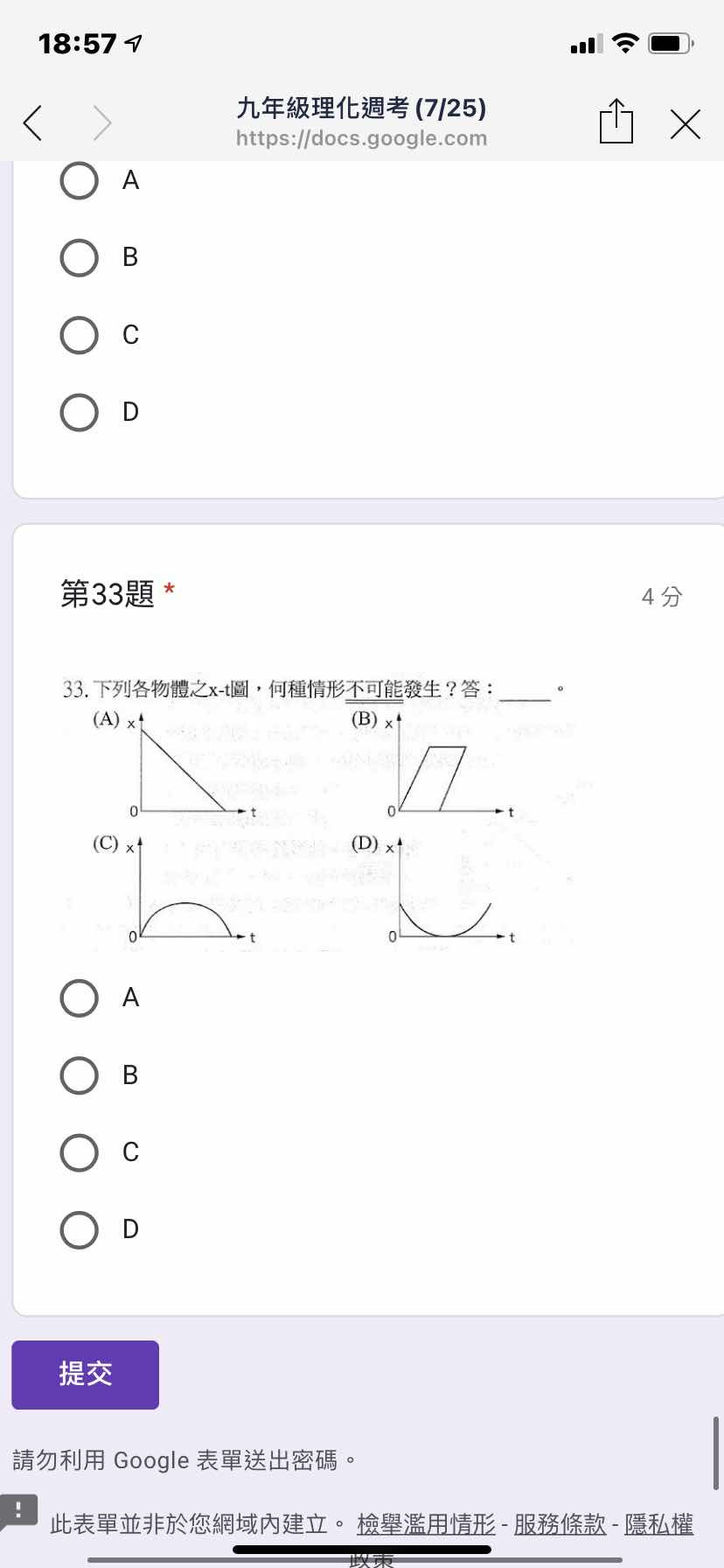Viewport: 724px width, 1568px height.
Task: Go forward in the browser
Action: point(102,123)
